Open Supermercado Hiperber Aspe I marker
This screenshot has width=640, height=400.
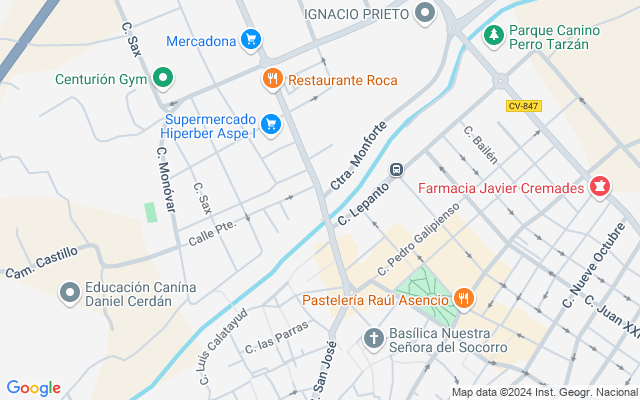(x=271, y=125)
